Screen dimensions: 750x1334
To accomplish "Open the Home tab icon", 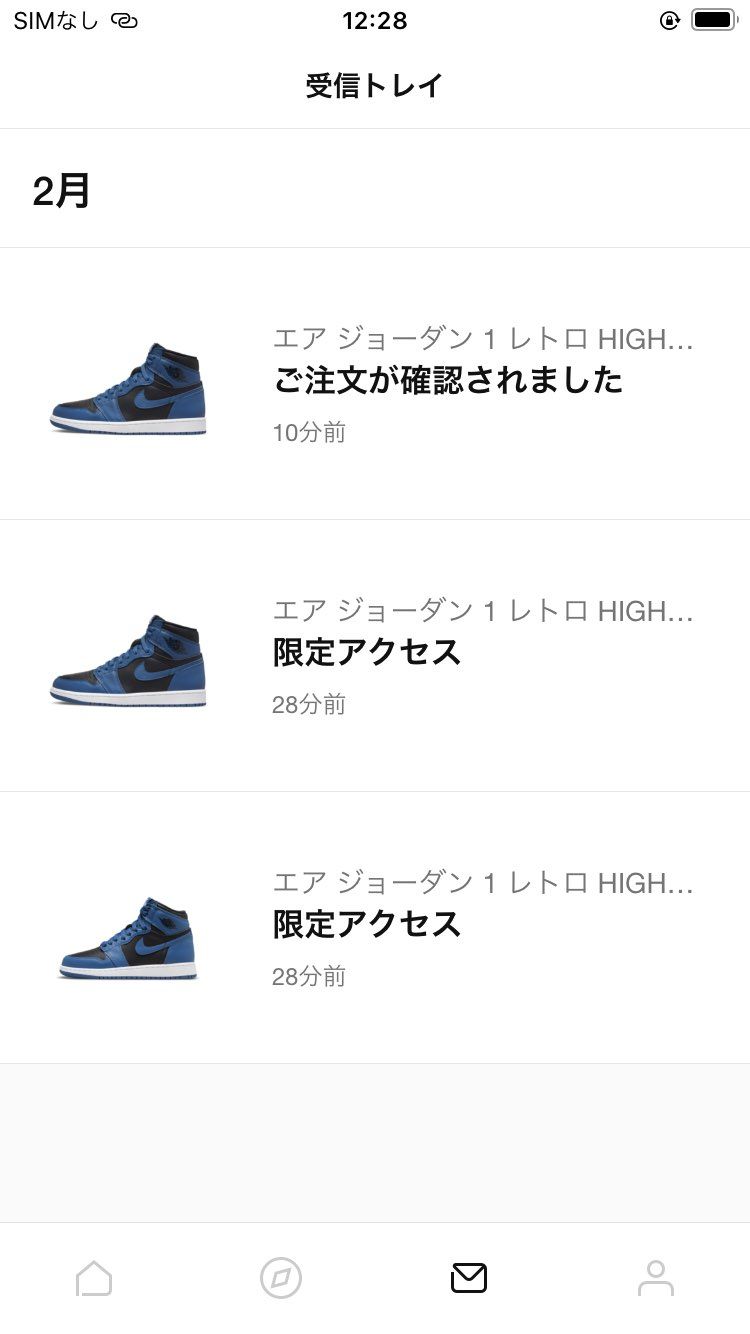I will [x=93, y=1277].
